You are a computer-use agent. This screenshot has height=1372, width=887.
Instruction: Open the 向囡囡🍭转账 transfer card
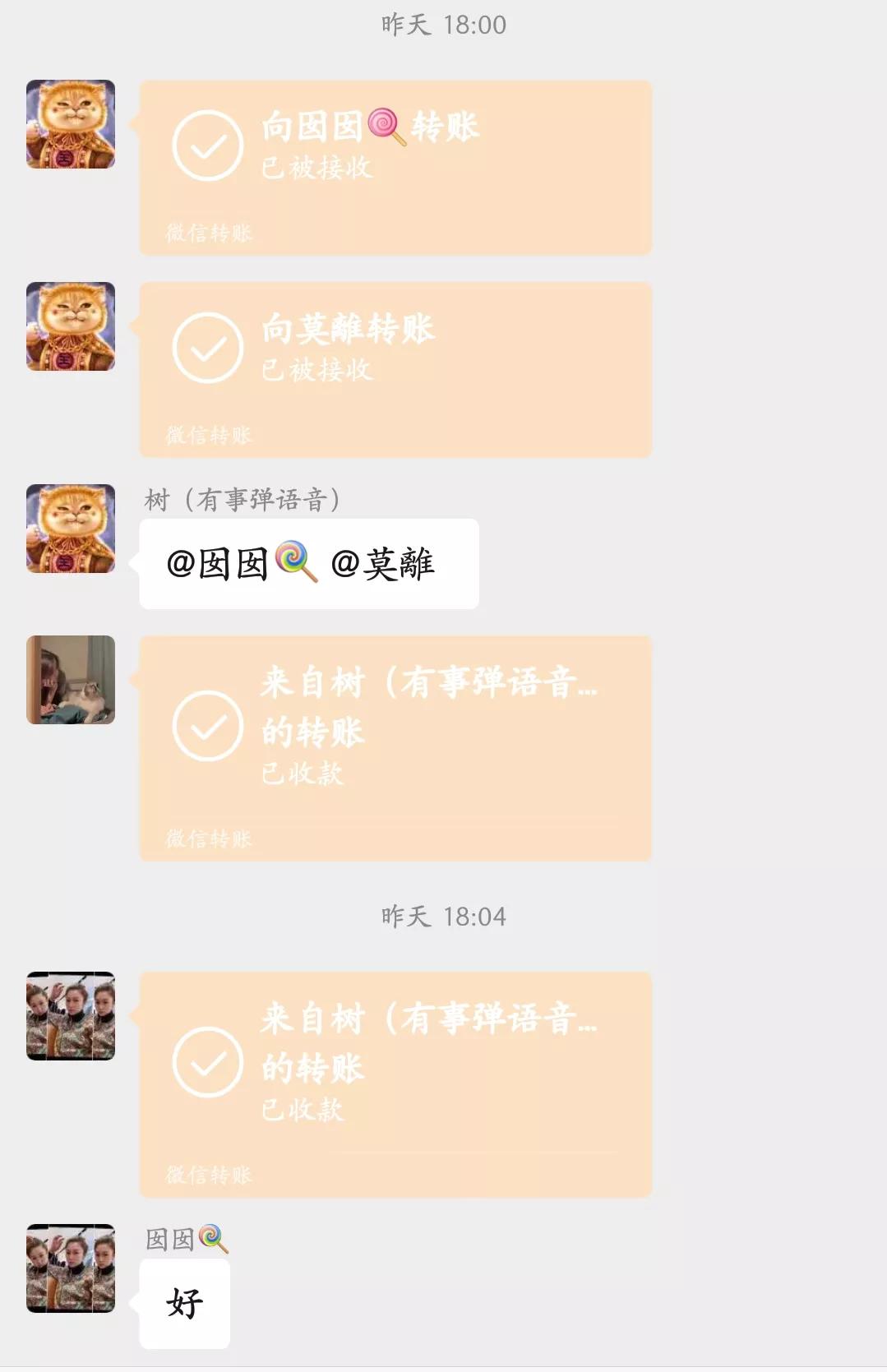395,164
